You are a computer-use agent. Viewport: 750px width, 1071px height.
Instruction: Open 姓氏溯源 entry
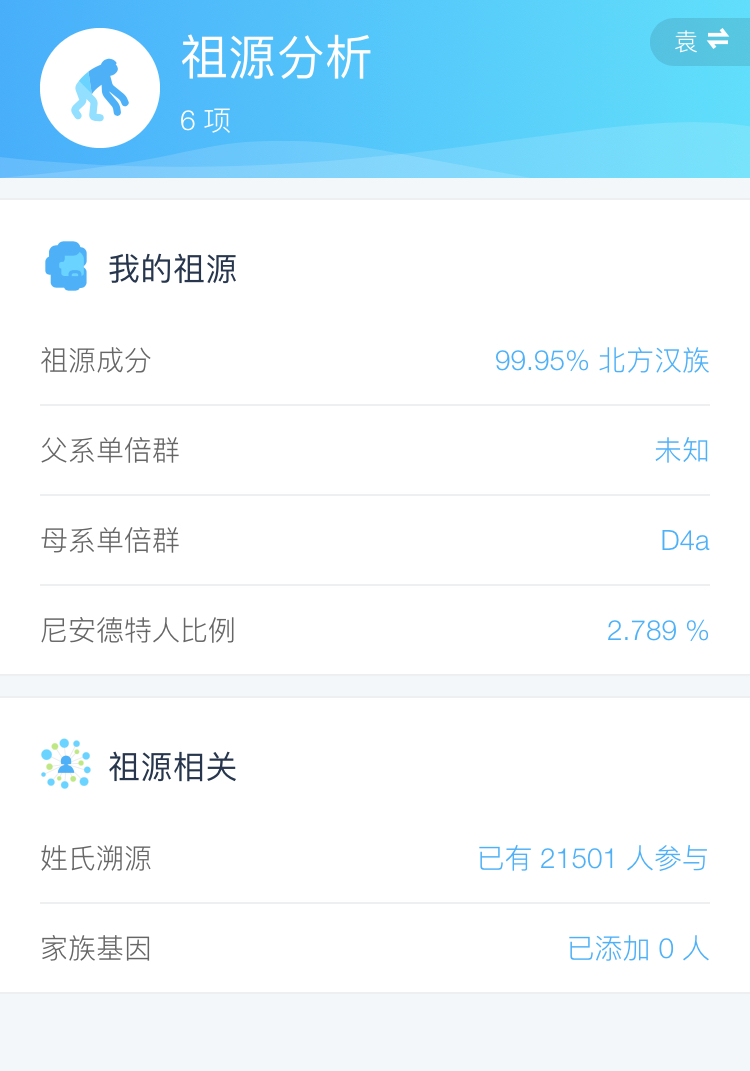375,858
